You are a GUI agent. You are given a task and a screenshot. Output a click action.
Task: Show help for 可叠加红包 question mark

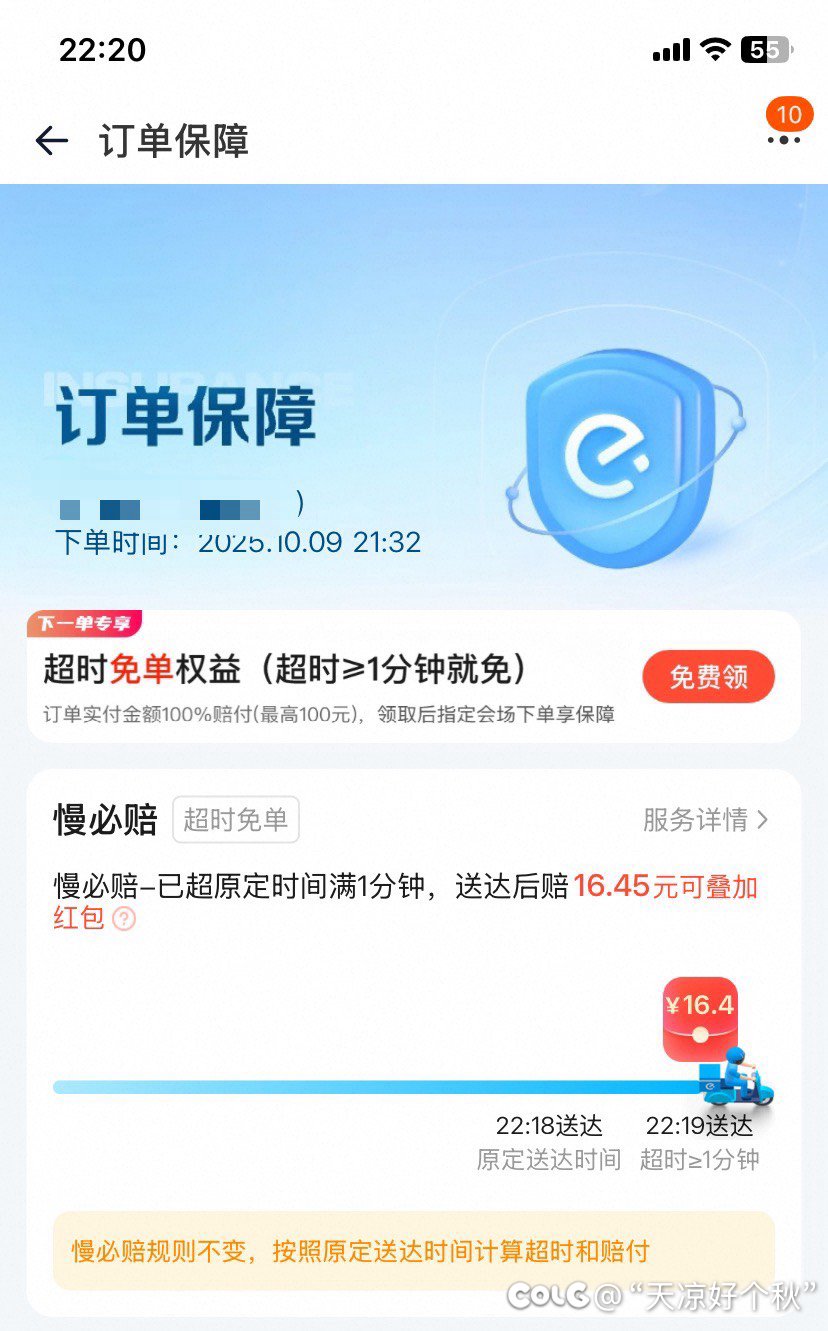point(124,918)
